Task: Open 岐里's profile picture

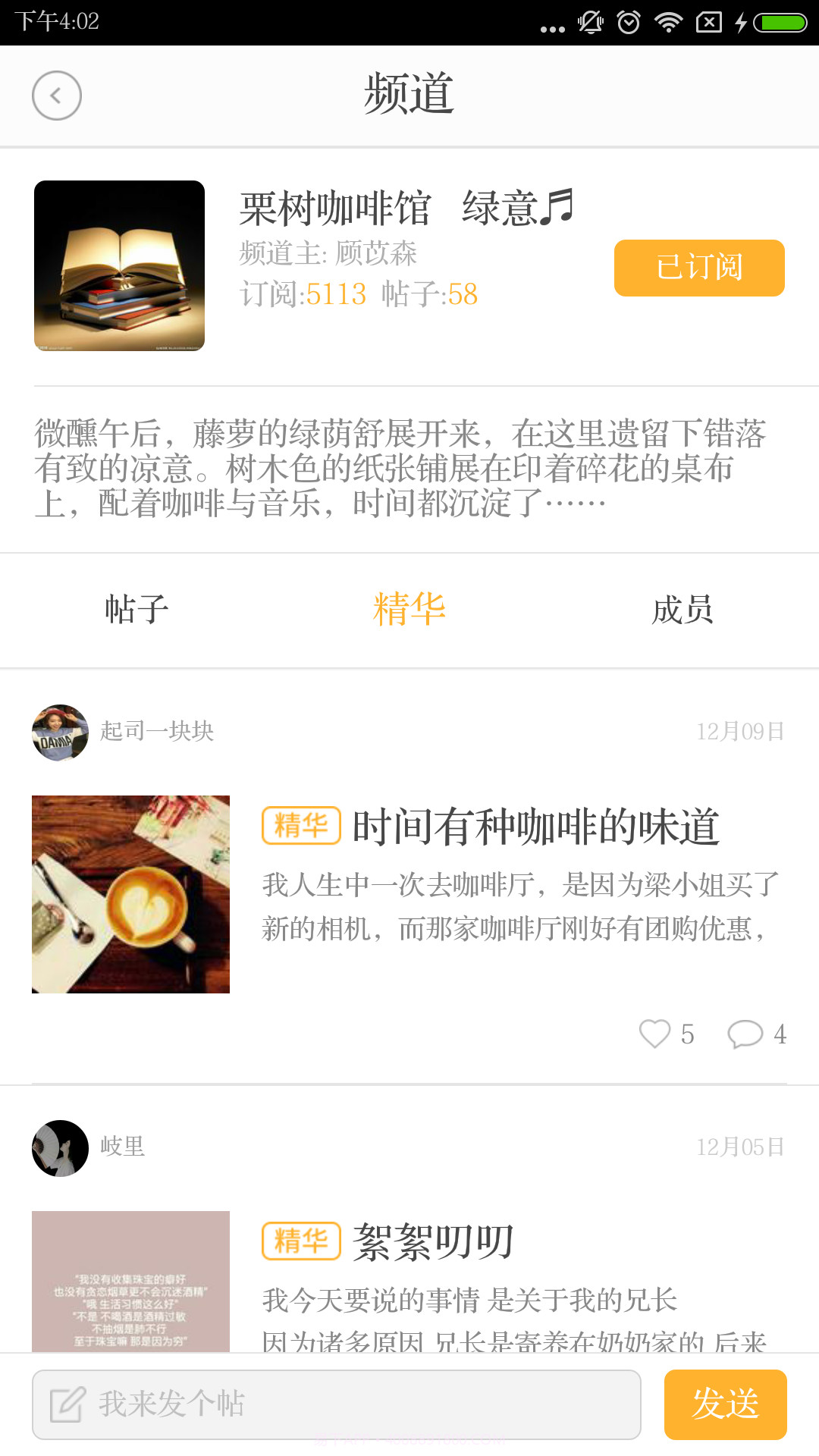Action: pos(61,1147)
